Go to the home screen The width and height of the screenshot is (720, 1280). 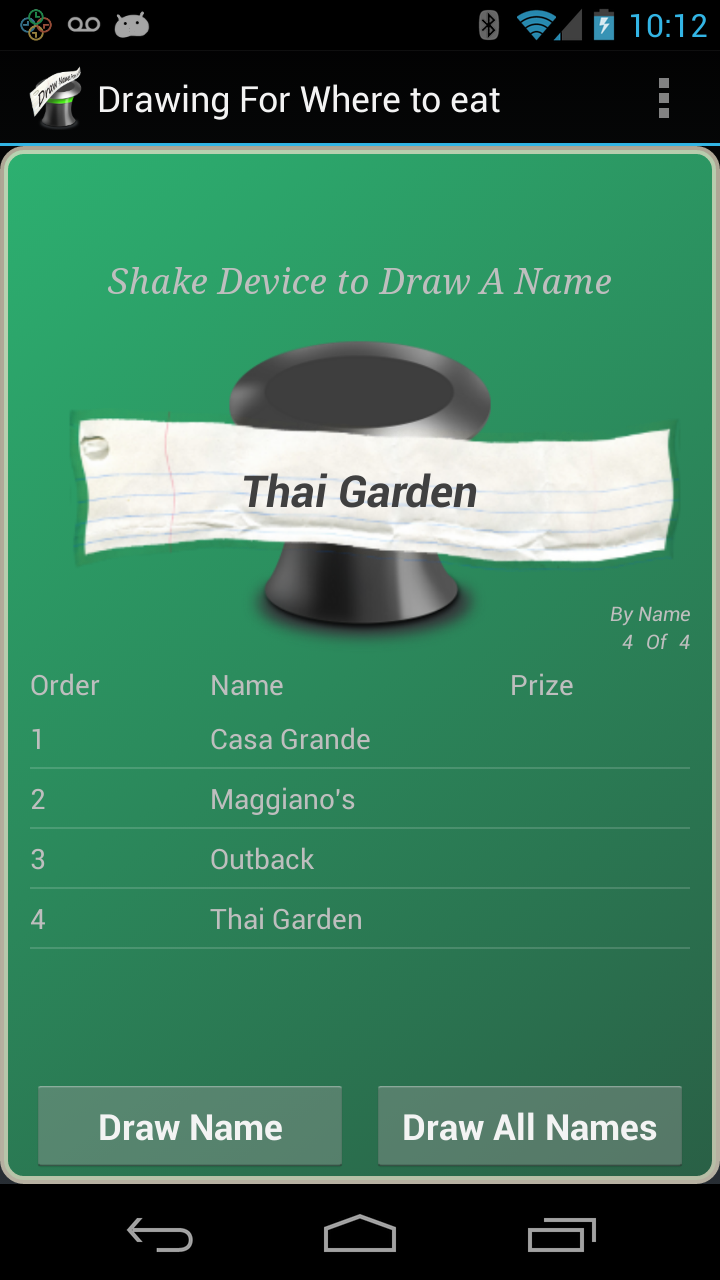tap(360, 1235)
